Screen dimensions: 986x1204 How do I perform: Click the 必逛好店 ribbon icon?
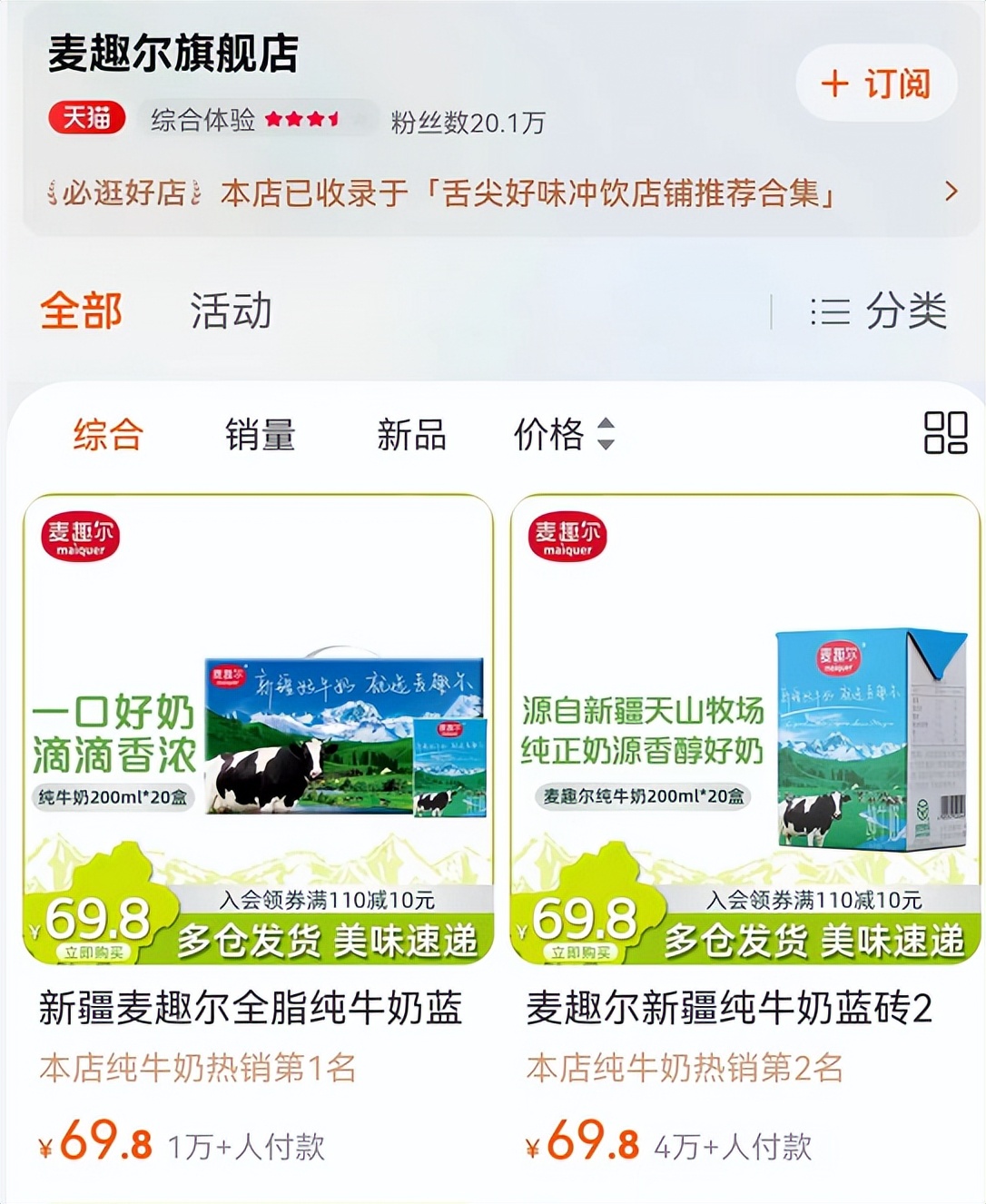[x=126, y=191]
